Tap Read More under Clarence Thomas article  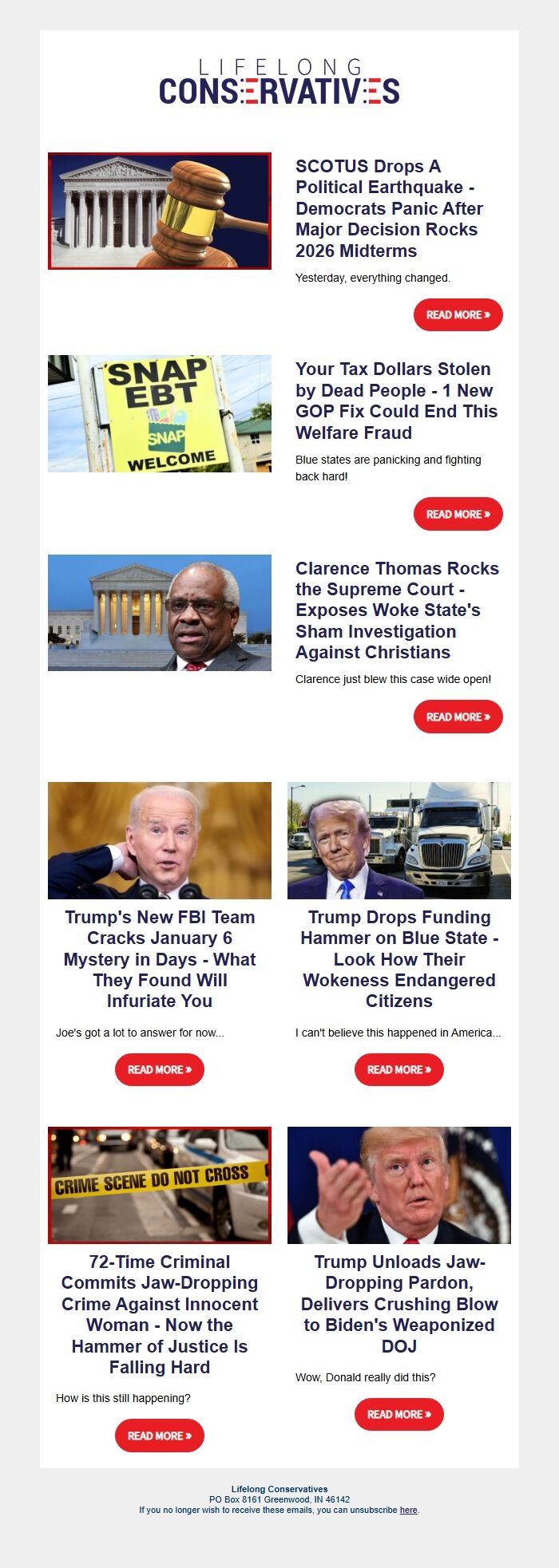click(x=458, y=717)
